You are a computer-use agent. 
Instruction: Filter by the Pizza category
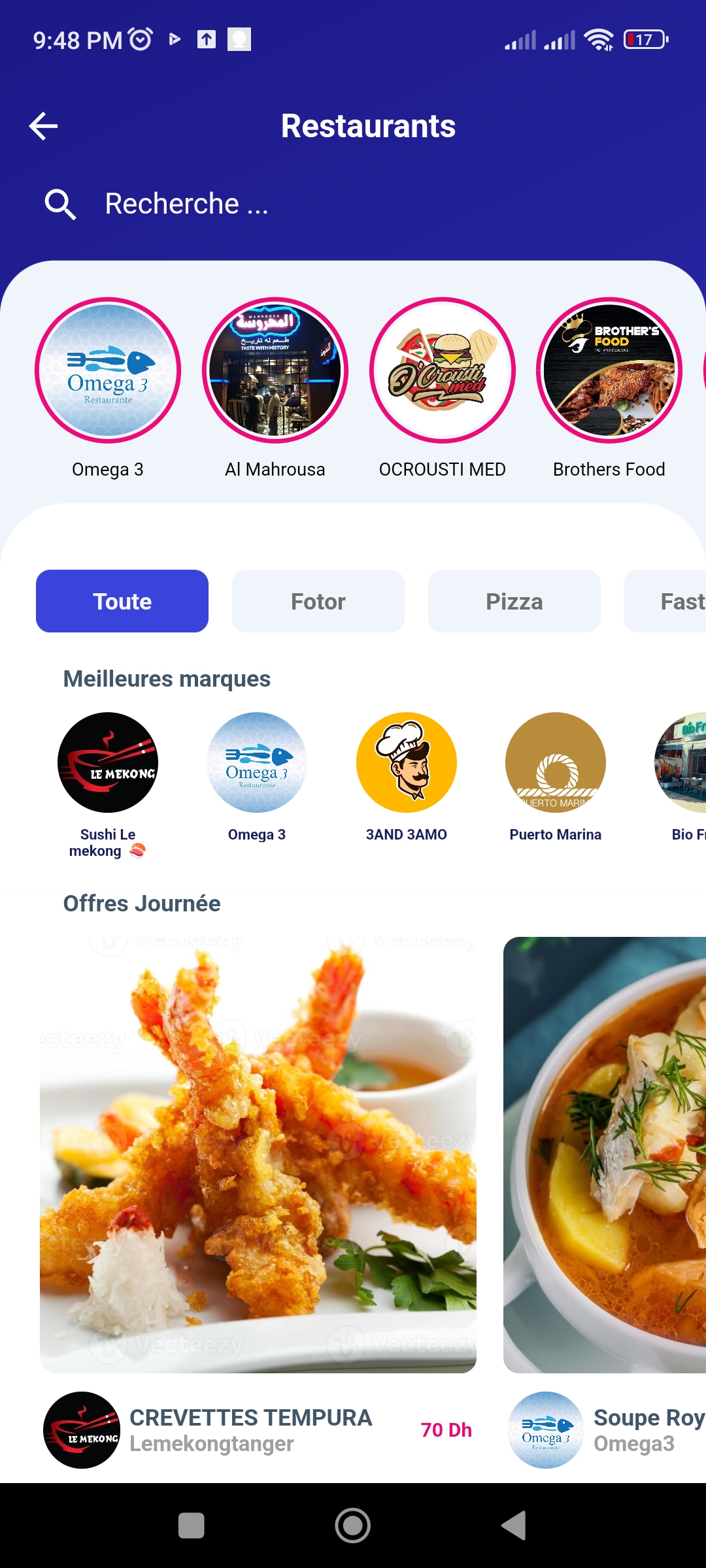[x=514, y=601]
